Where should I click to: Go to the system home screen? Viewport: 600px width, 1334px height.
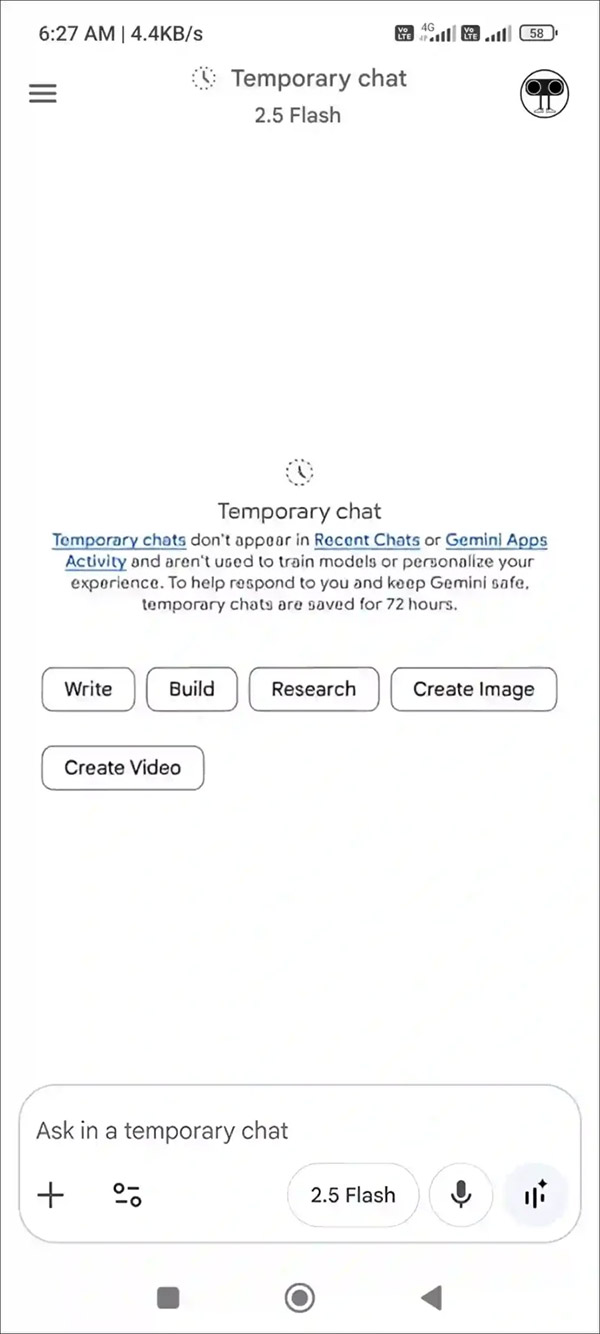tap(299, 1298)
